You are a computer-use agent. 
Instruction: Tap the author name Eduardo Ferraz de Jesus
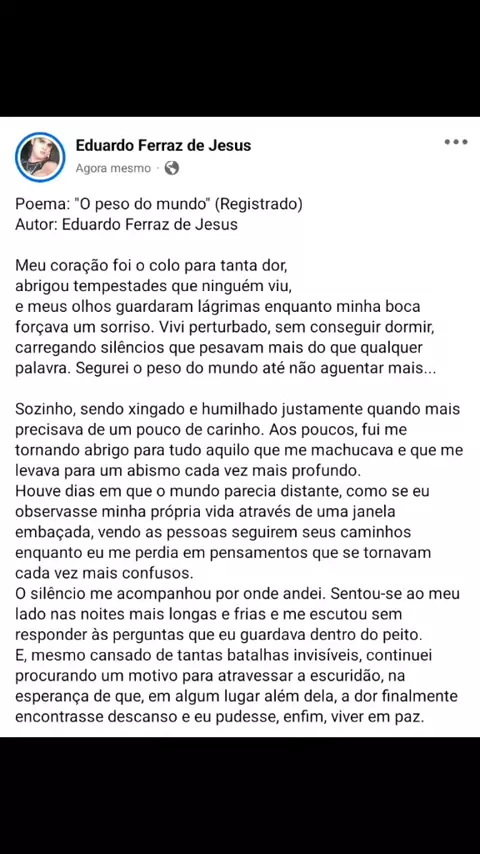point(163,145)
